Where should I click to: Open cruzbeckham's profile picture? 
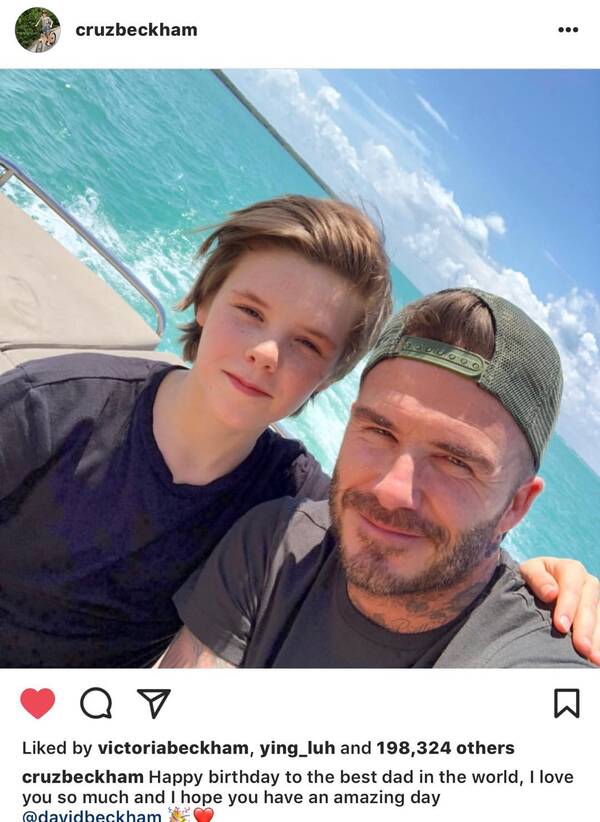point(37,30)
